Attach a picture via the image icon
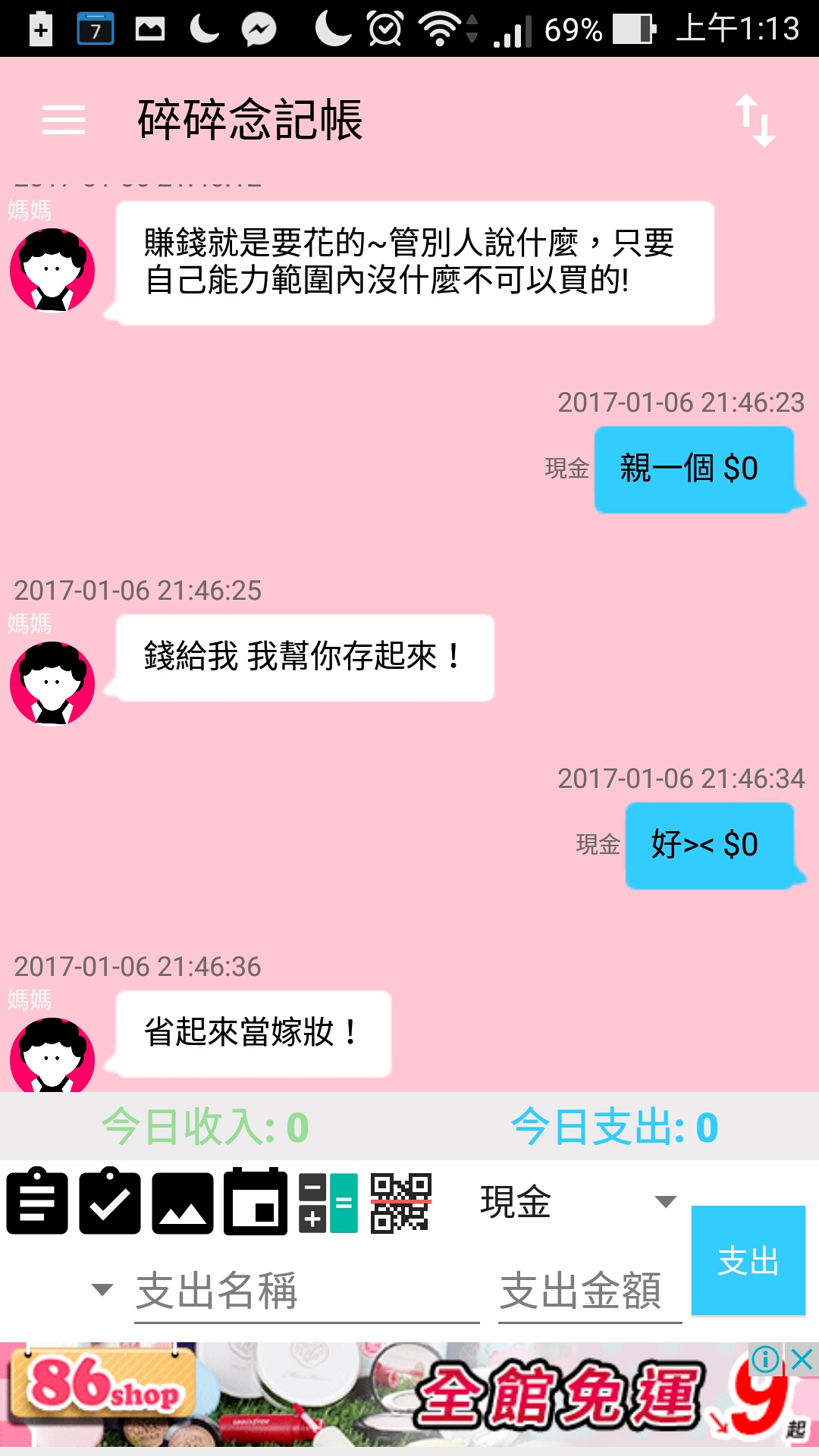The height and width of the screenshot is (1456, 819). click(183, 1203)
